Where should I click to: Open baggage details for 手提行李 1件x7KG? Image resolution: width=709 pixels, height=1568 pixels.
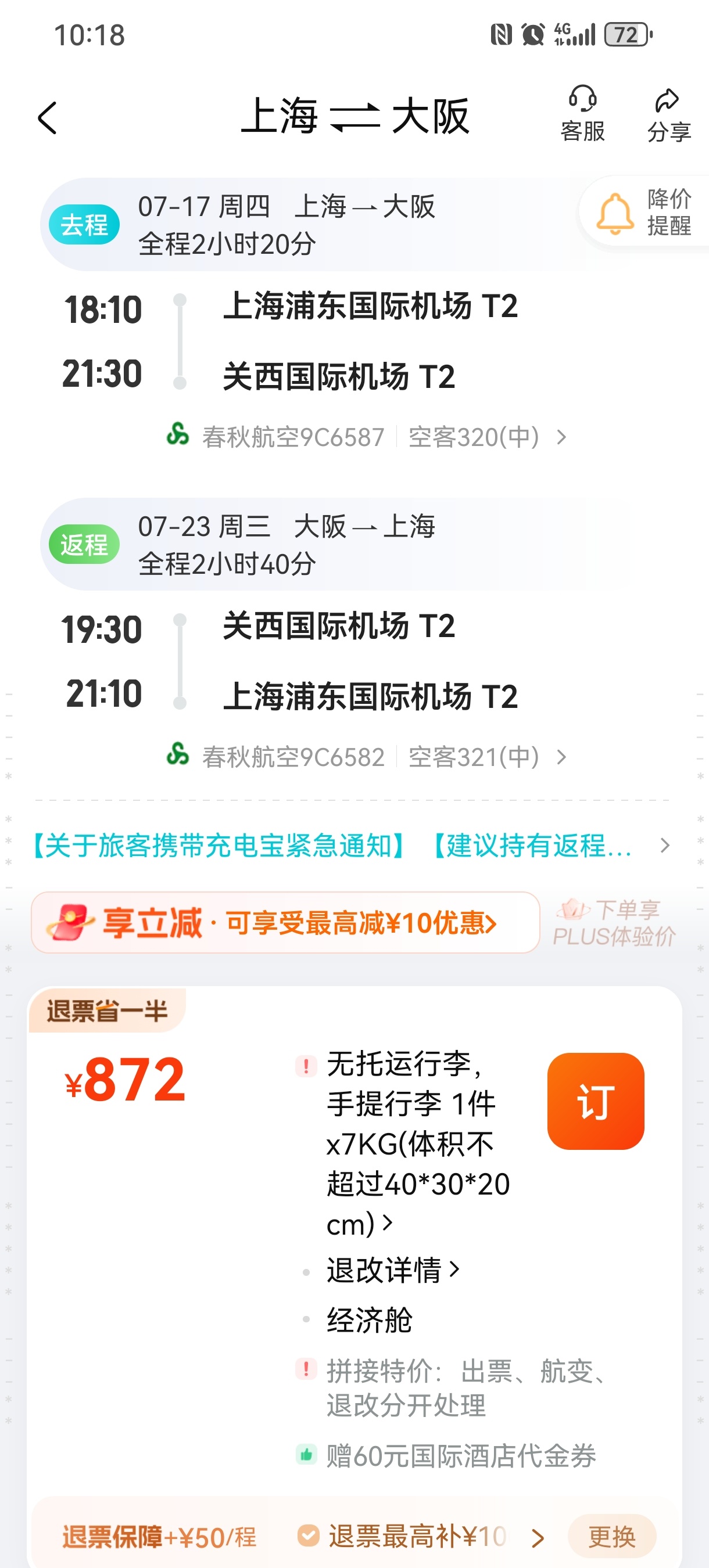(418, 1144)
